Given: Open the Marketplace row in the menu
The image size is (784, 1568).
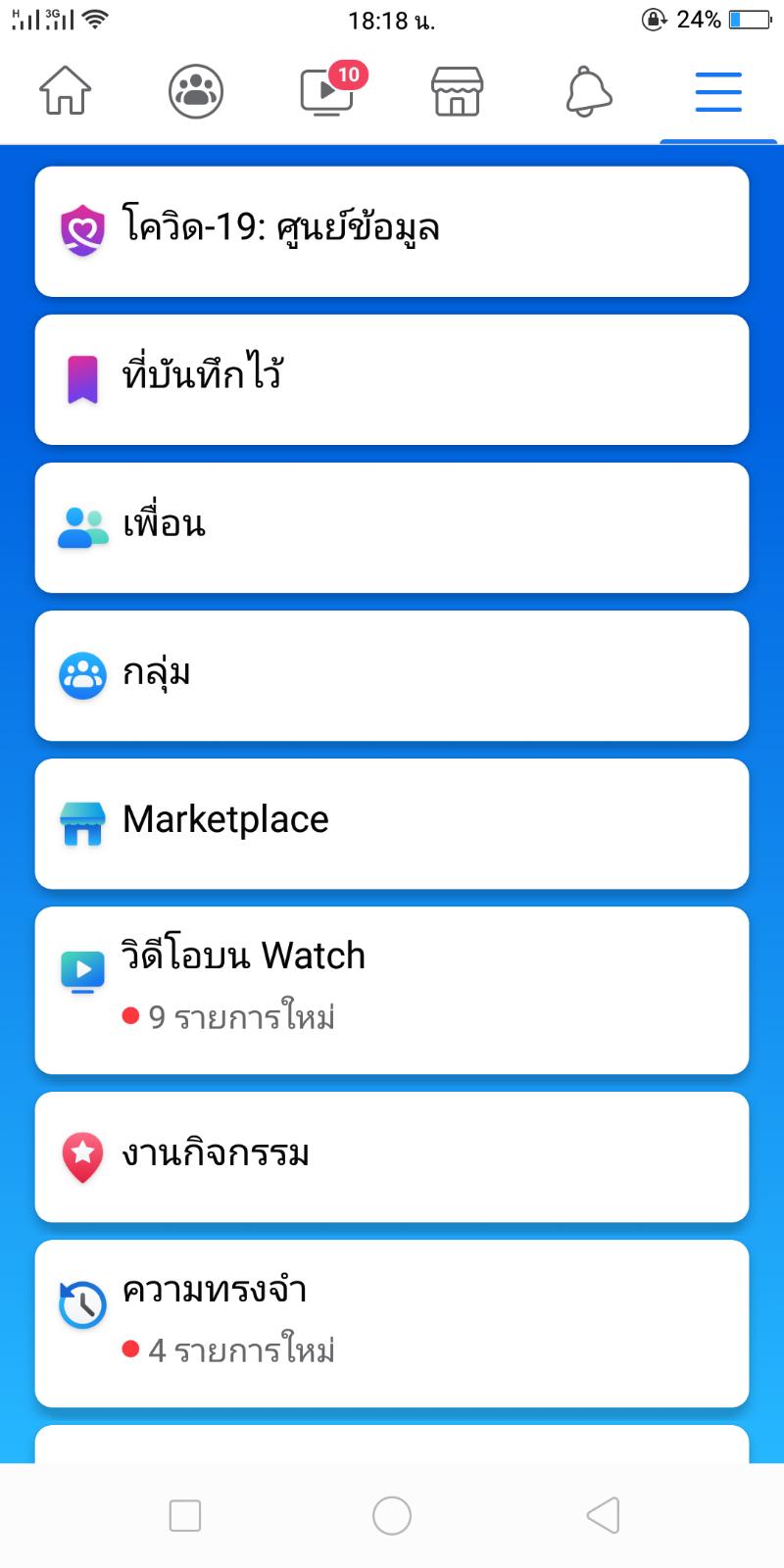Looking at the screenshot, I should pyautogui.click(x=392, y=823).
